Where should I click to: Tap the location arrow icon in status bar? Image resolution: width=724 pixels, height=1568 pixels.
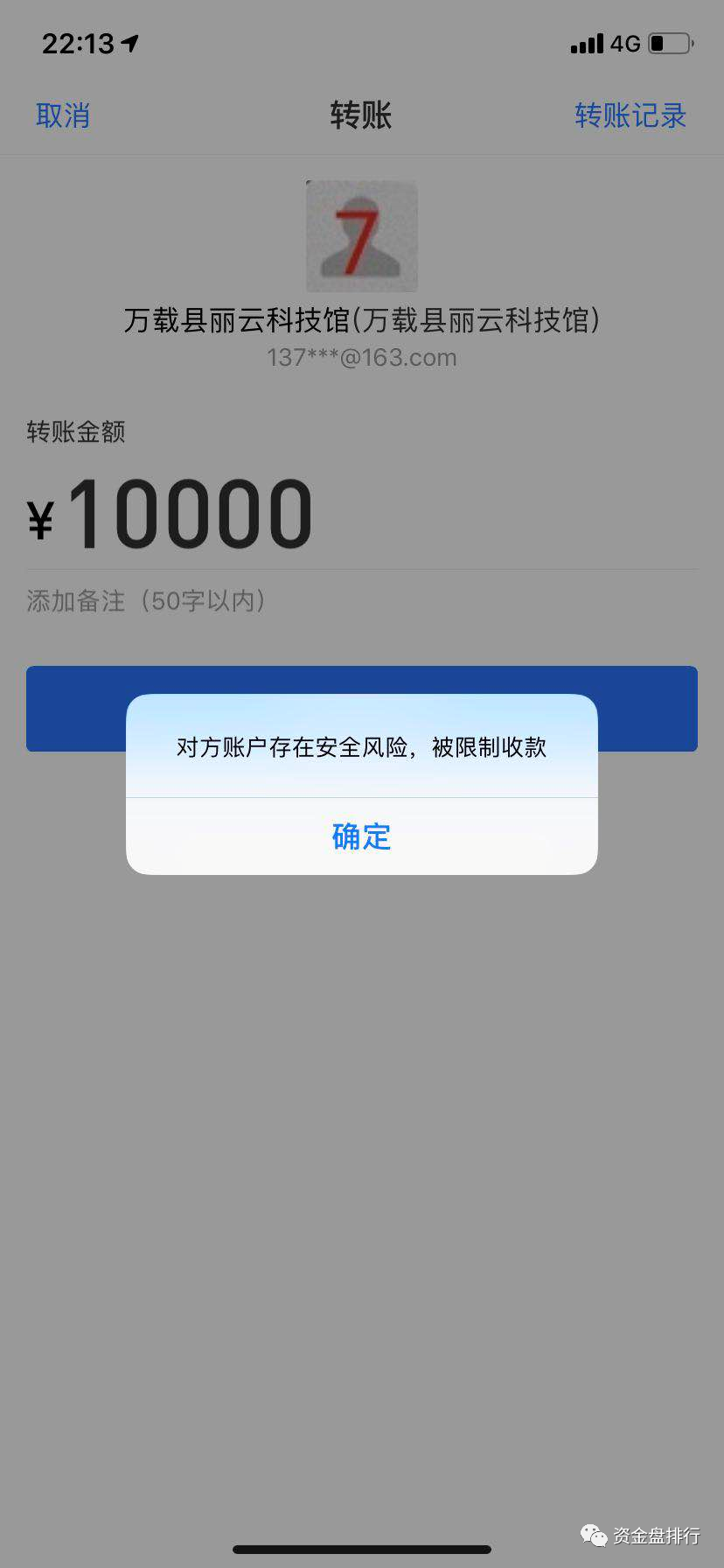point(129,43)
